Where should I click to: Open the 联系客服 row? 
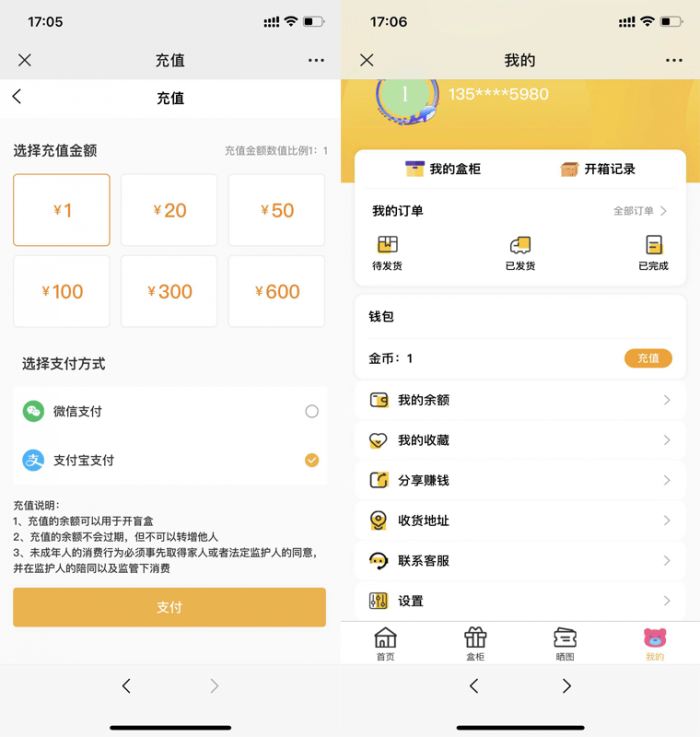pos(520,560)
